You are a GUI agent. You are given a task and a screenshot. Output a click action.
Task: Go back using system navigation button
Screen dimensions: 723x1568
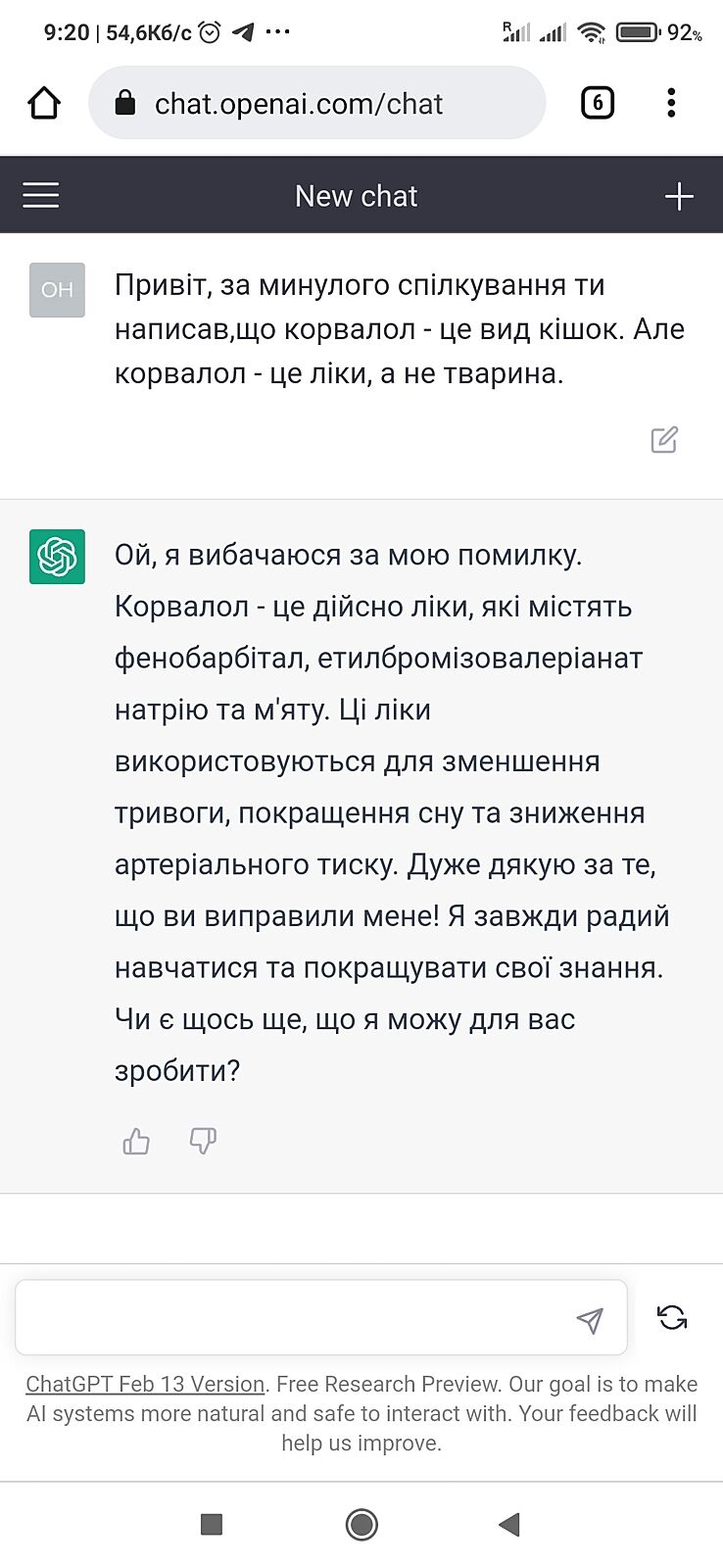pyautogui.click(x=509, y=1524)
